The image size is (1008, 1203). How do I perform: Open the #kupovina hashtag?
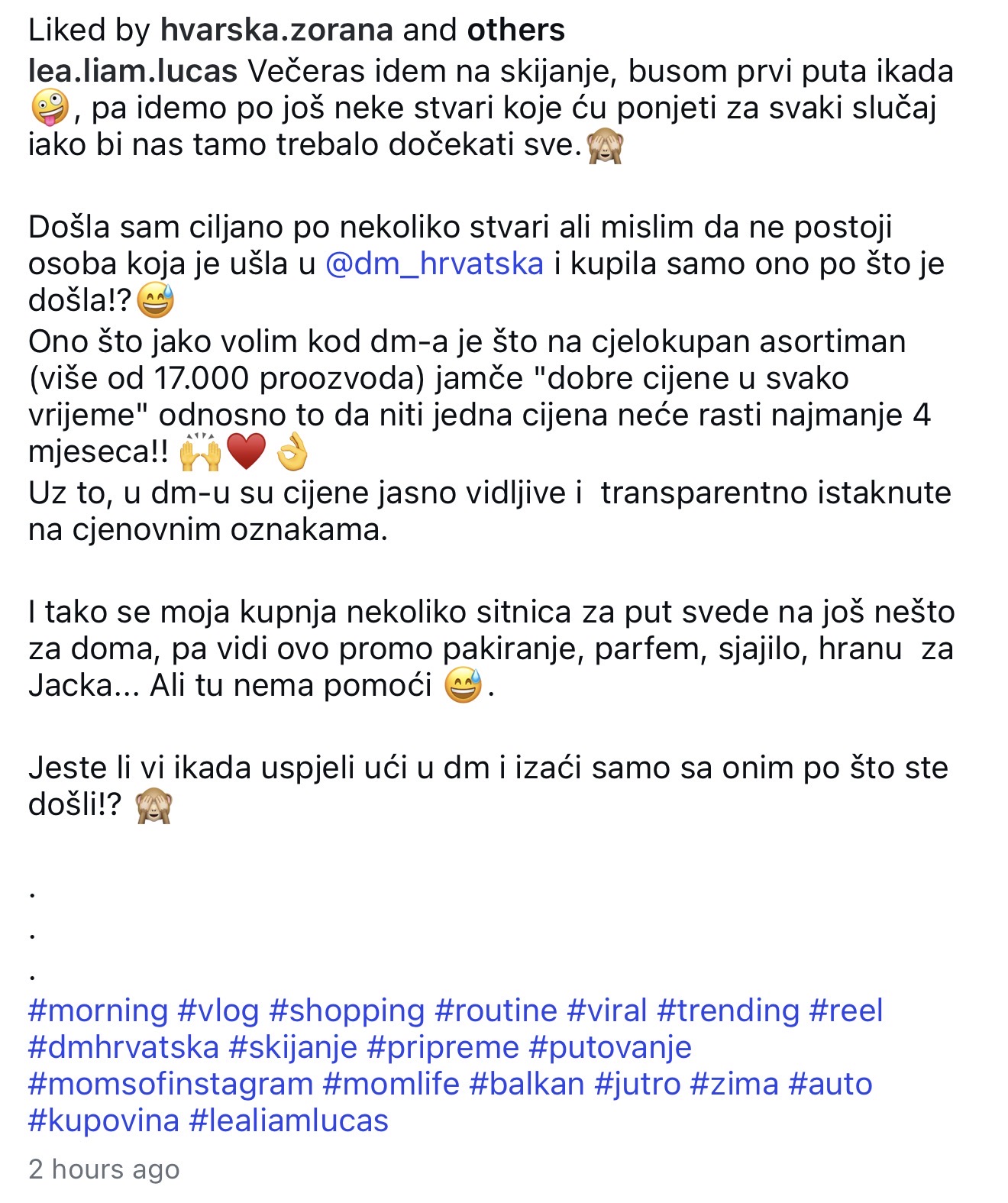[104, 1120]
